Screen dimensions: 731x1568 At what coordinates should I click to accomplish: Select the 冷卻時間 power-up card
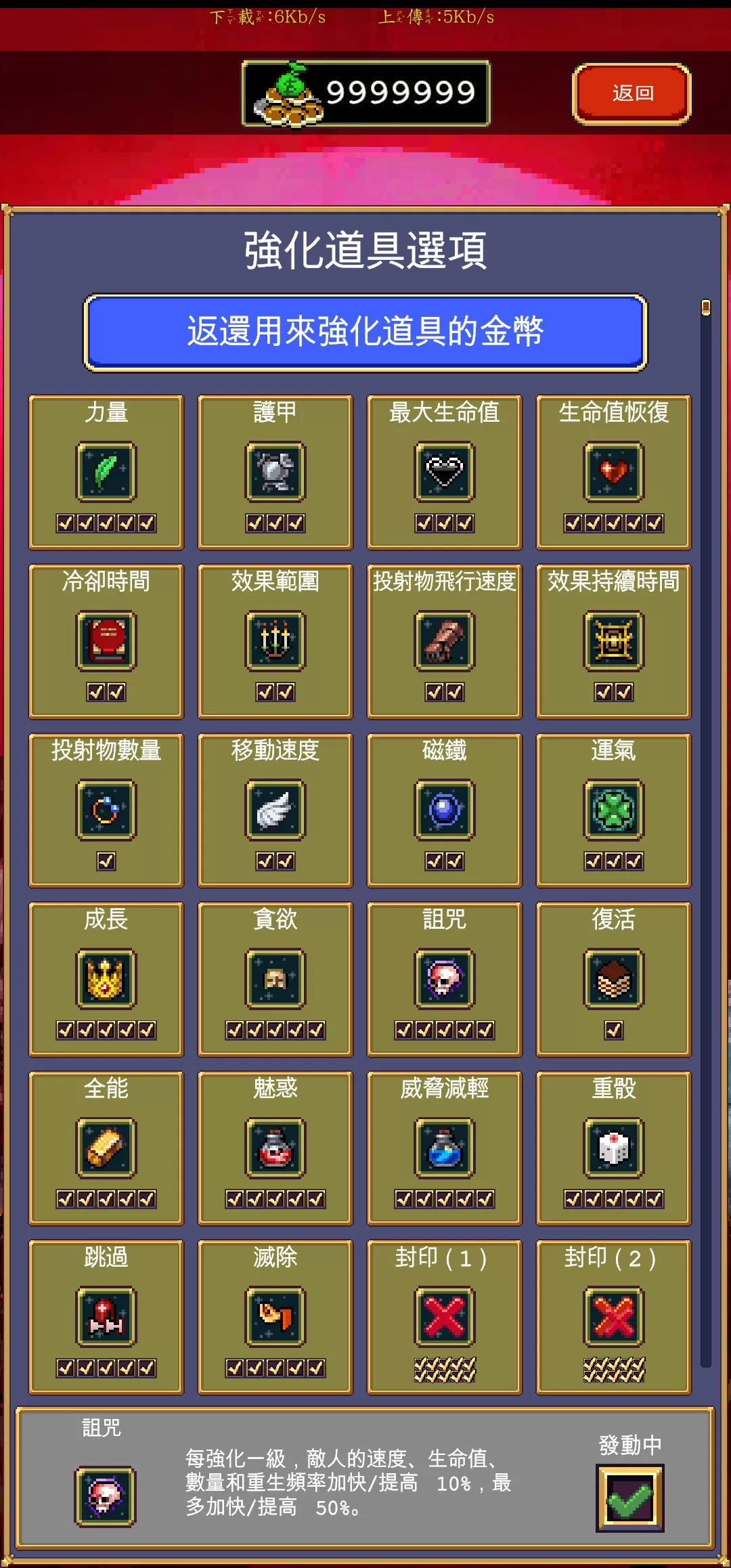tap(106, 641)
